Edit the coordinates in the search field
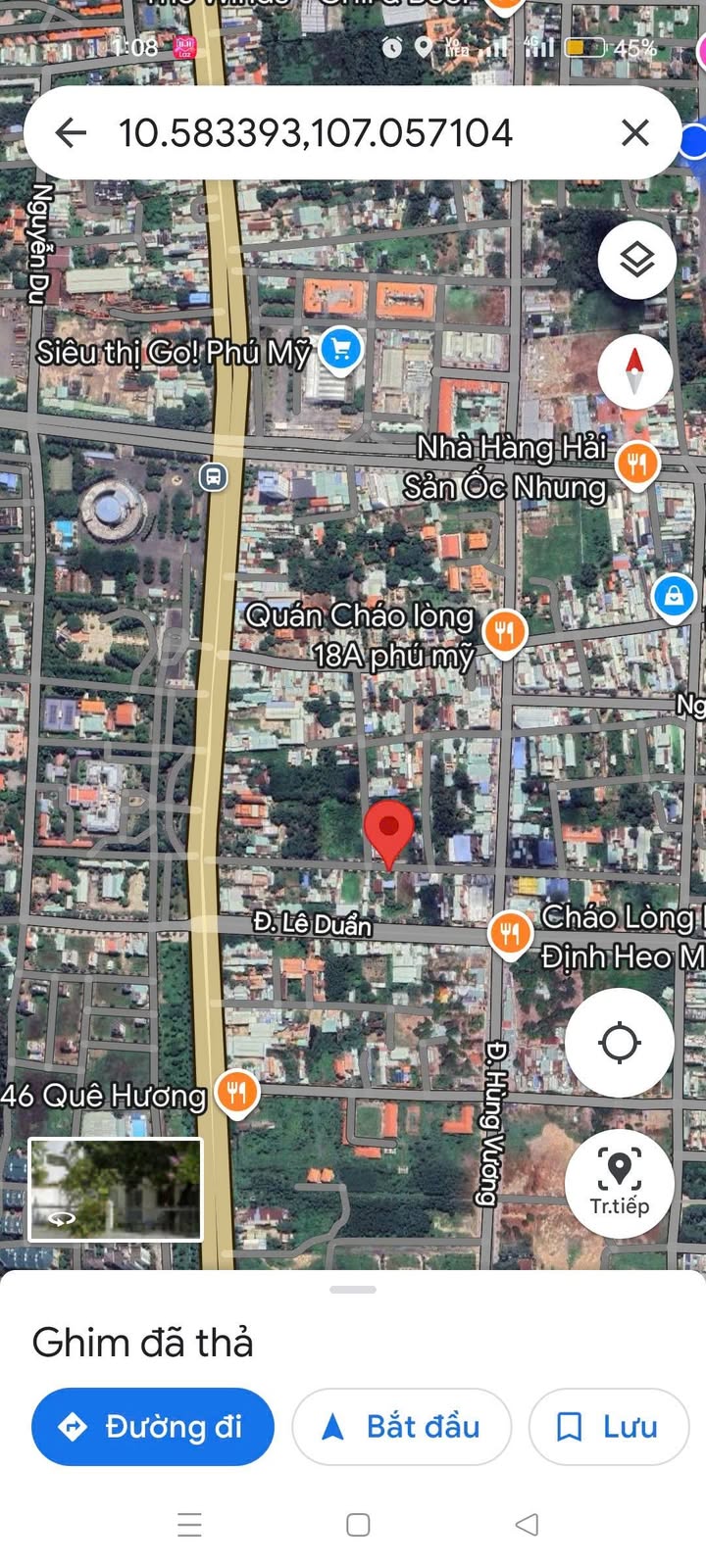The height and width of the screenshot is (1568, 706). click(316, 133)
